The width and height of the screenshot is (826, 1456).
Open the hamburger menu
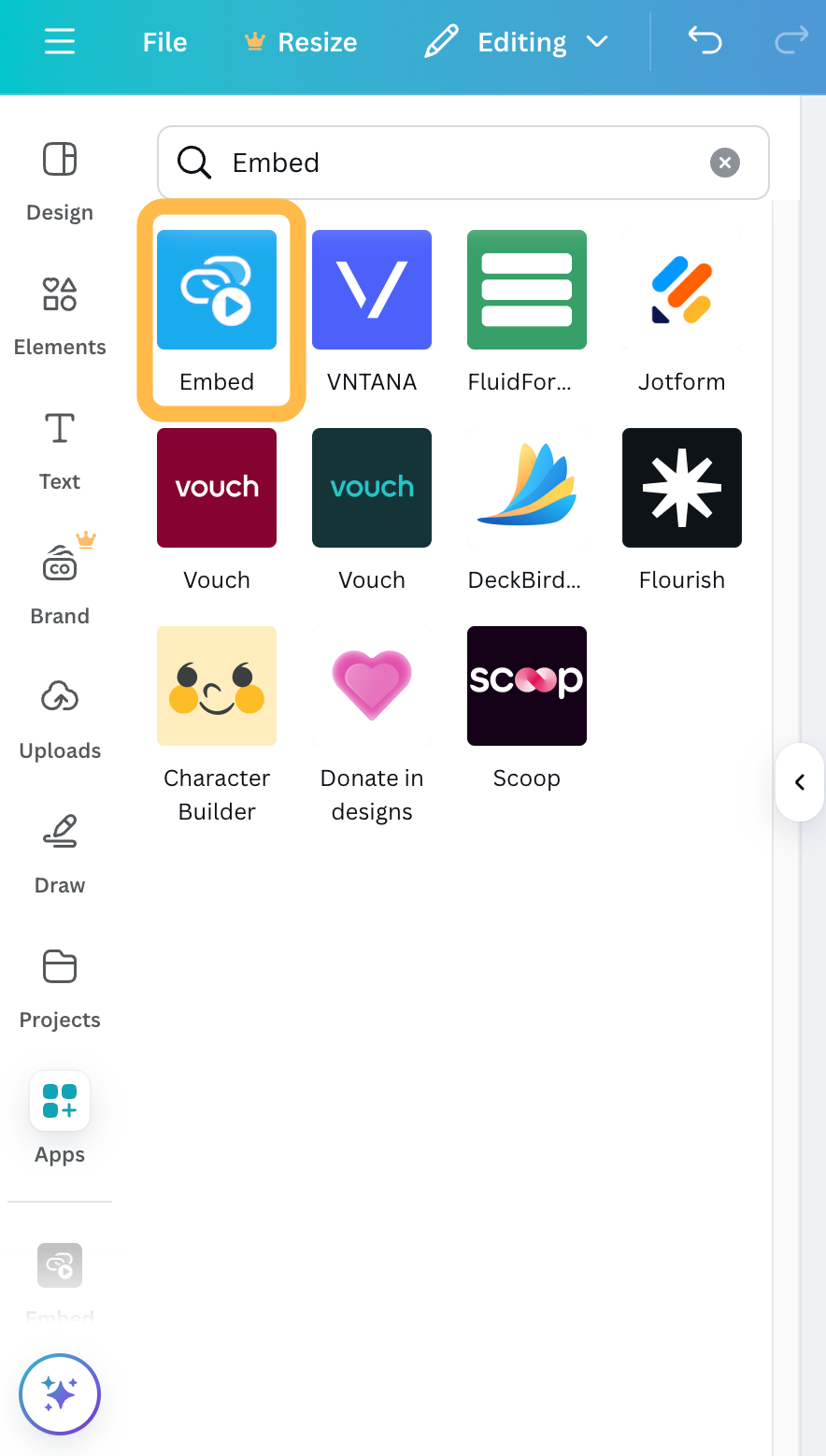point(60,42)
